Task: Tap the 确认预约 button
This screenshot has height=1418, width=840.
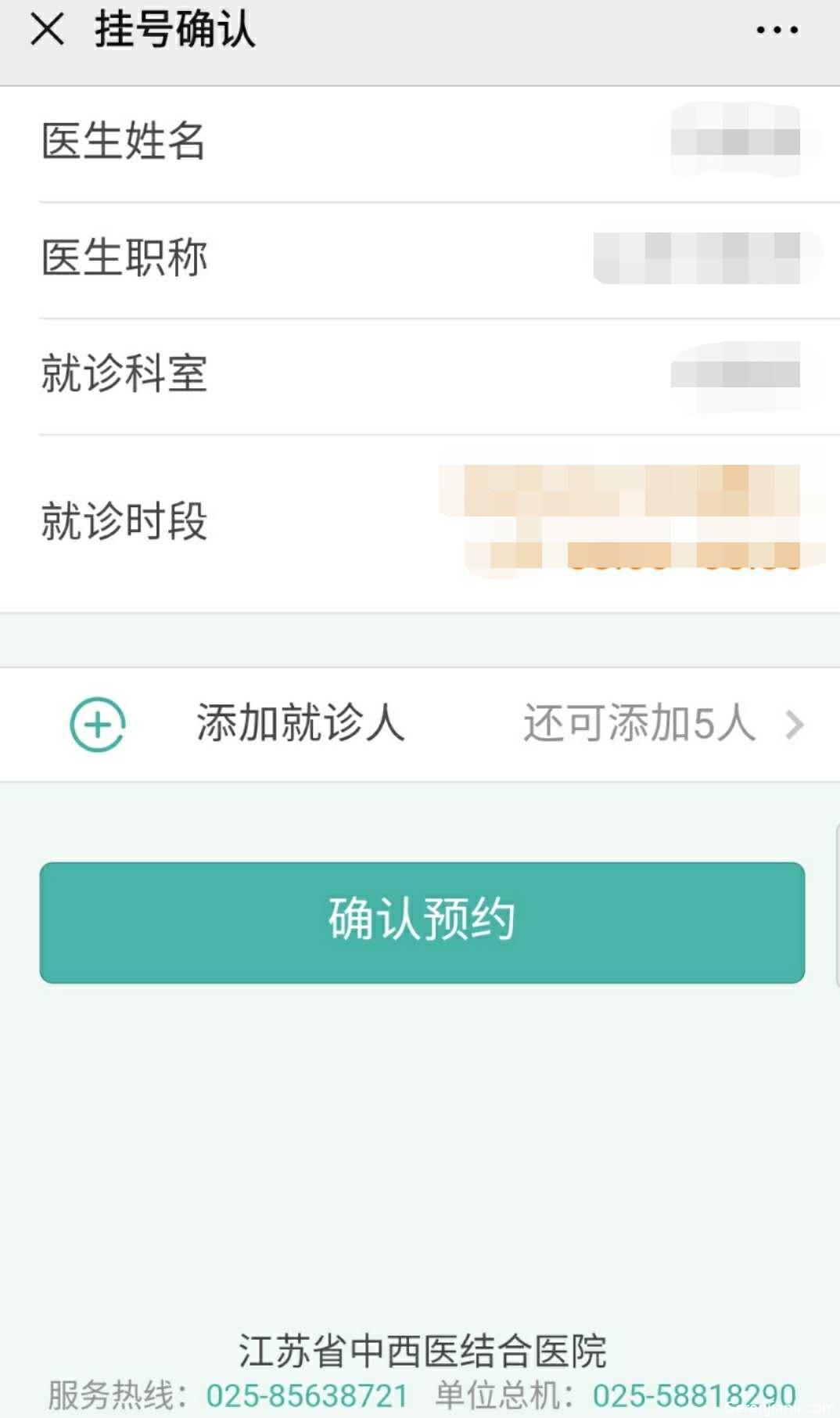Action: pyautogui.click(x=422, y=922)
